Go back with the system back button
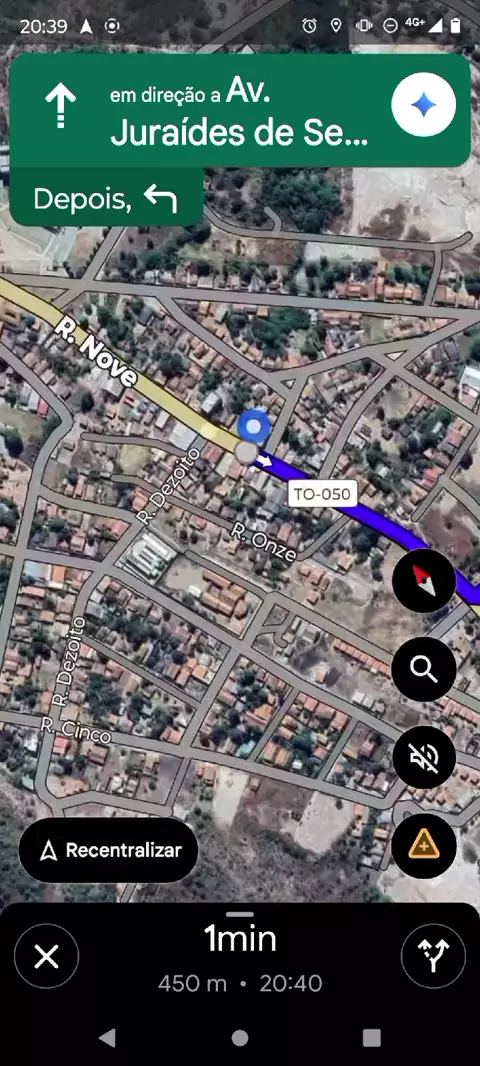480x1066 pixels. click(107, 1037)
